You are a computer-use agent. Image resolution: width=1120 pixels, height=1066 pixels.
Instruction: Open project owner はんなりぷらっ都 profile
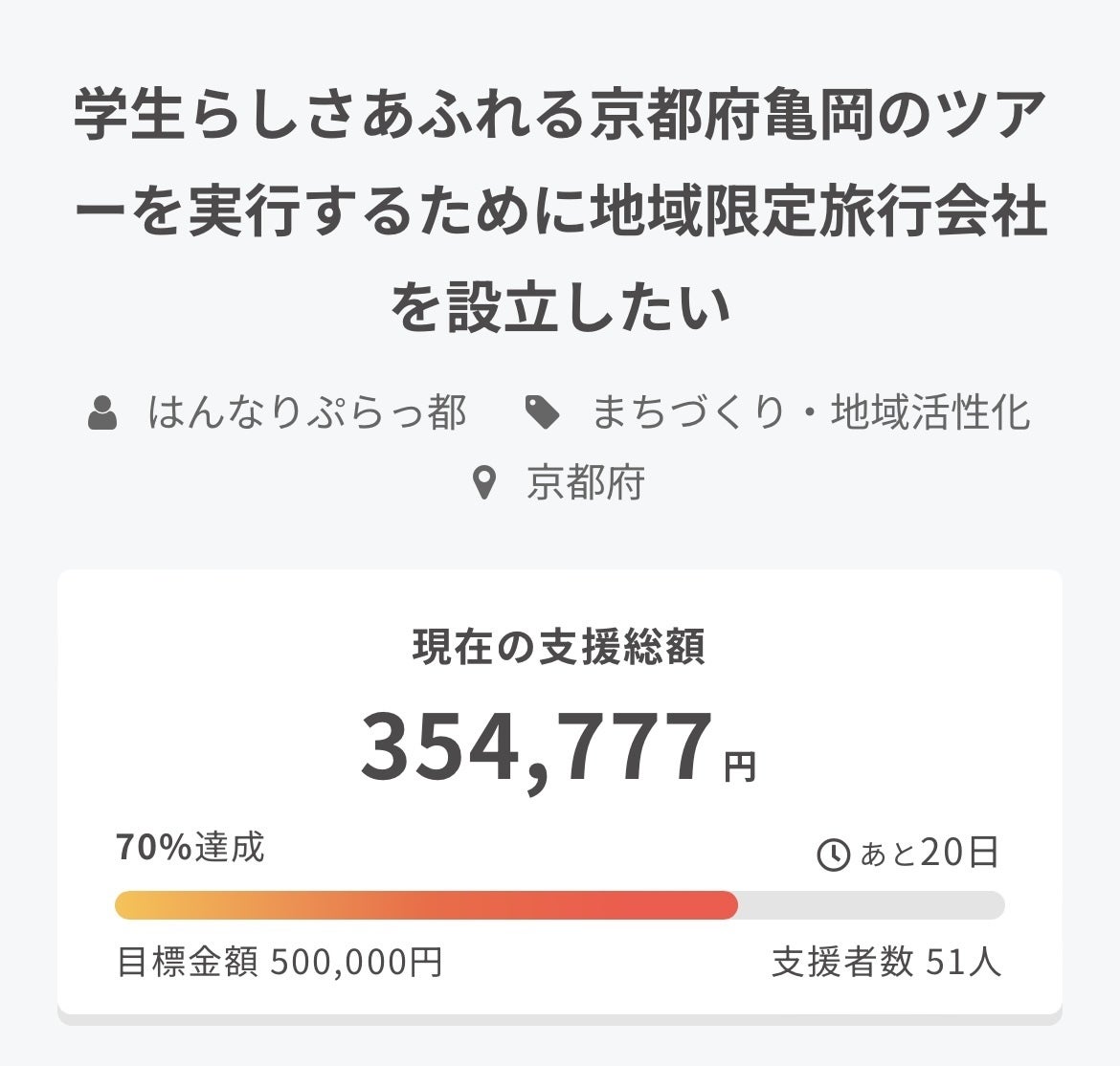[x=306, y=413]
